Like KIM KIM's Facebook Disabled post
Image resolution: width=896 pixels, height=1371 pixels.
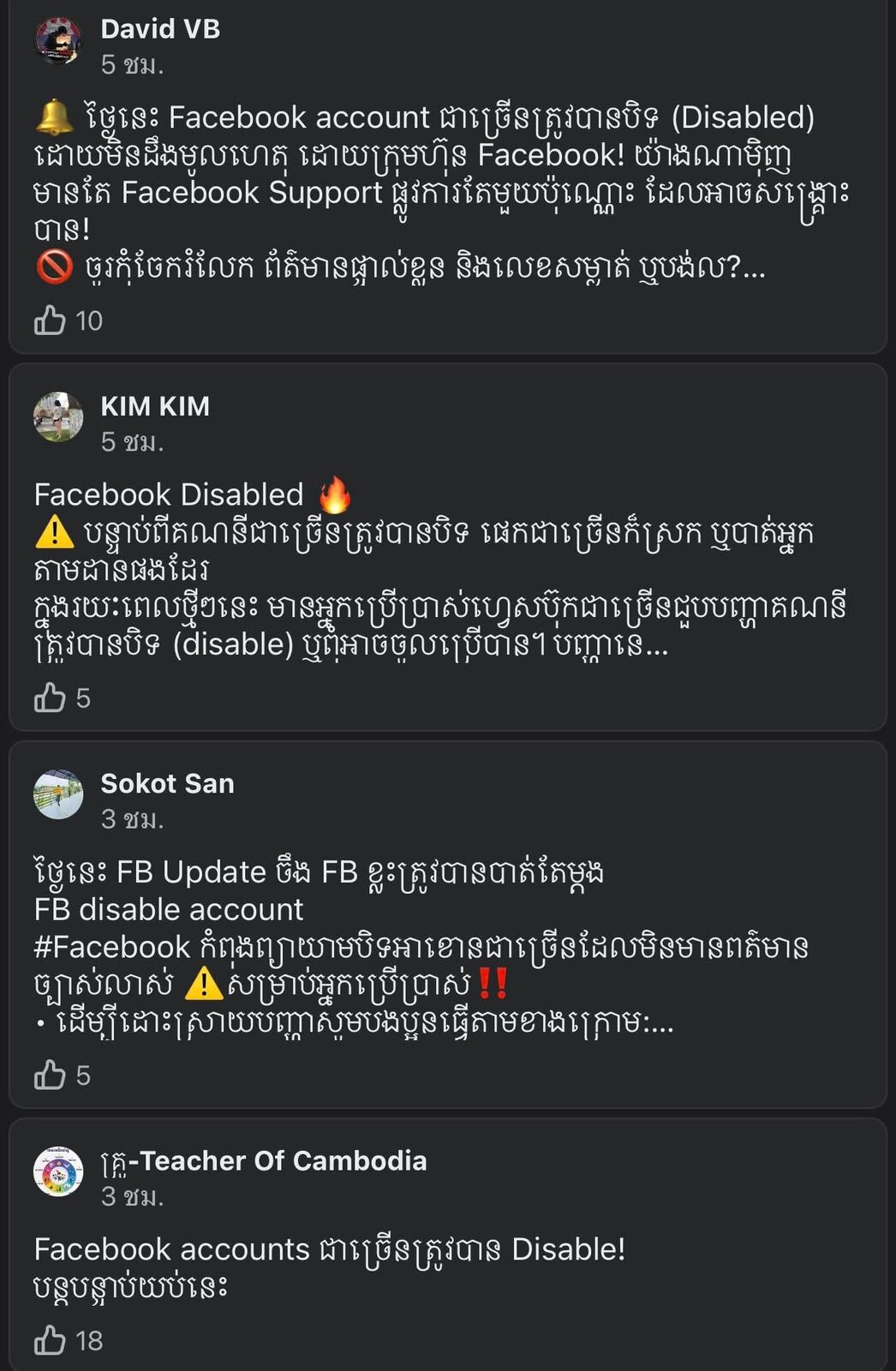50,697
